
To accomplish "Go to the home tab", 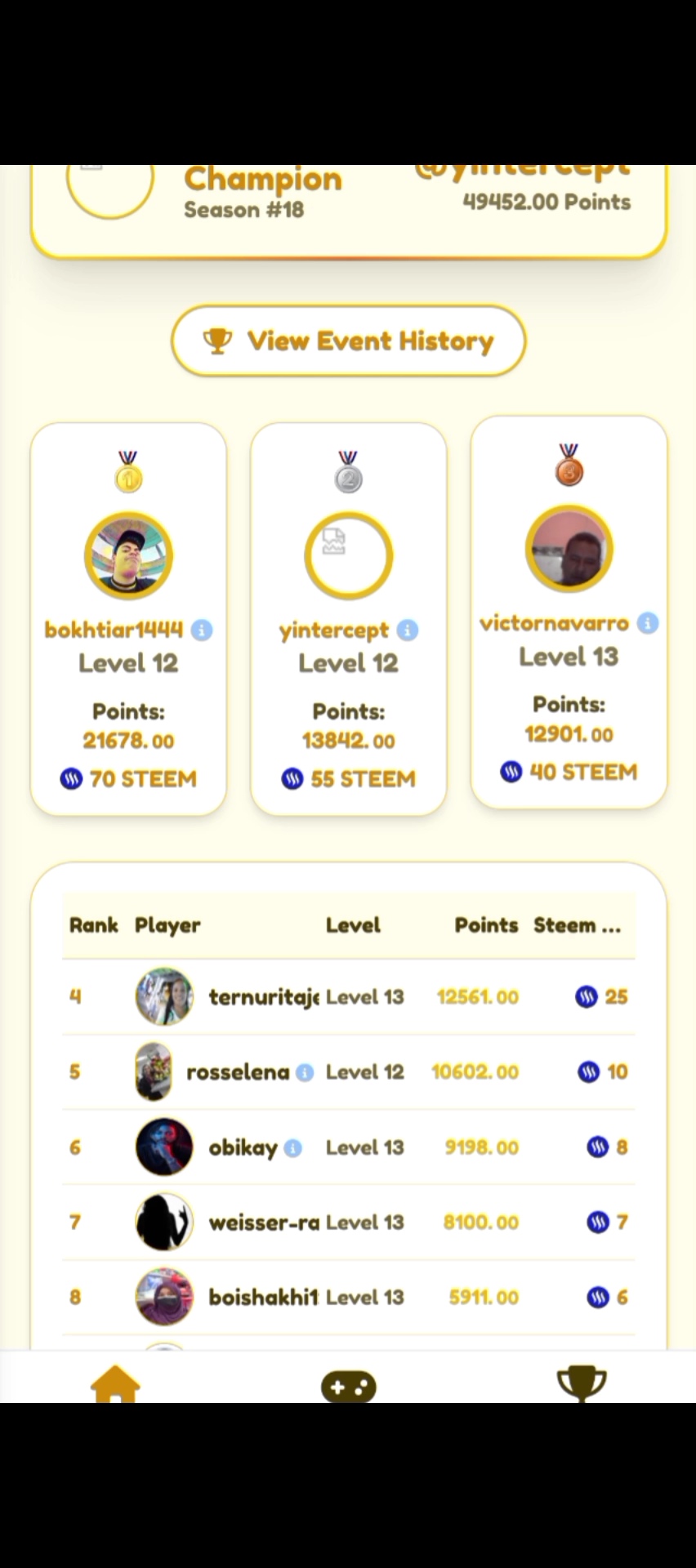I will click(115, 1383).
